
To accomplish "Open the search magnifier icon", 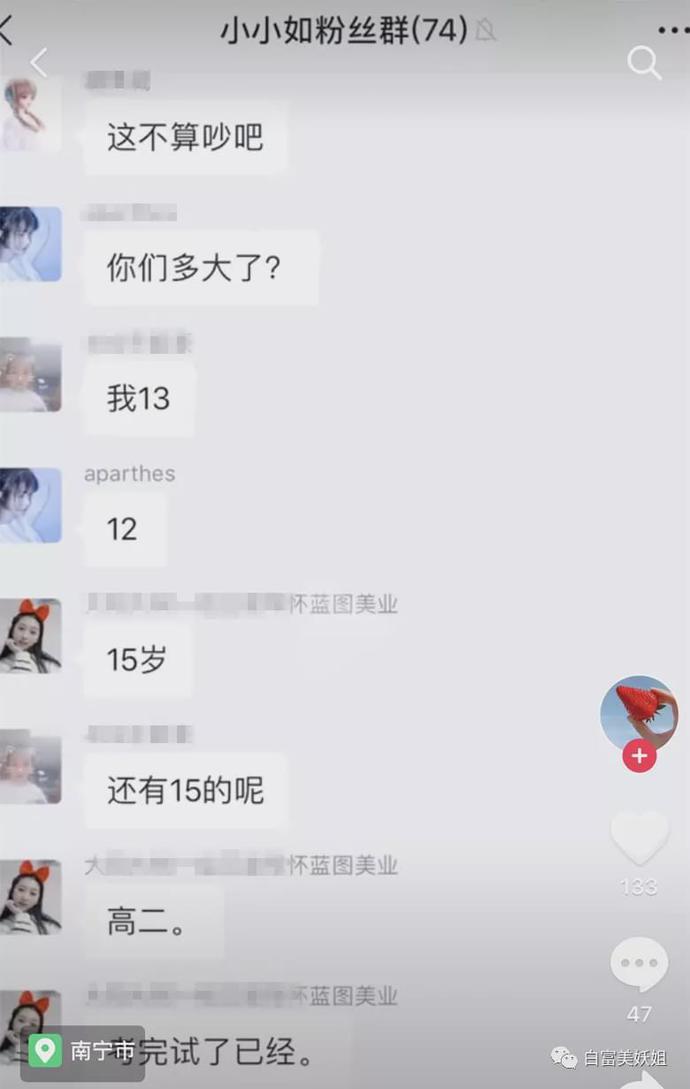I will [x=643, y=63].
